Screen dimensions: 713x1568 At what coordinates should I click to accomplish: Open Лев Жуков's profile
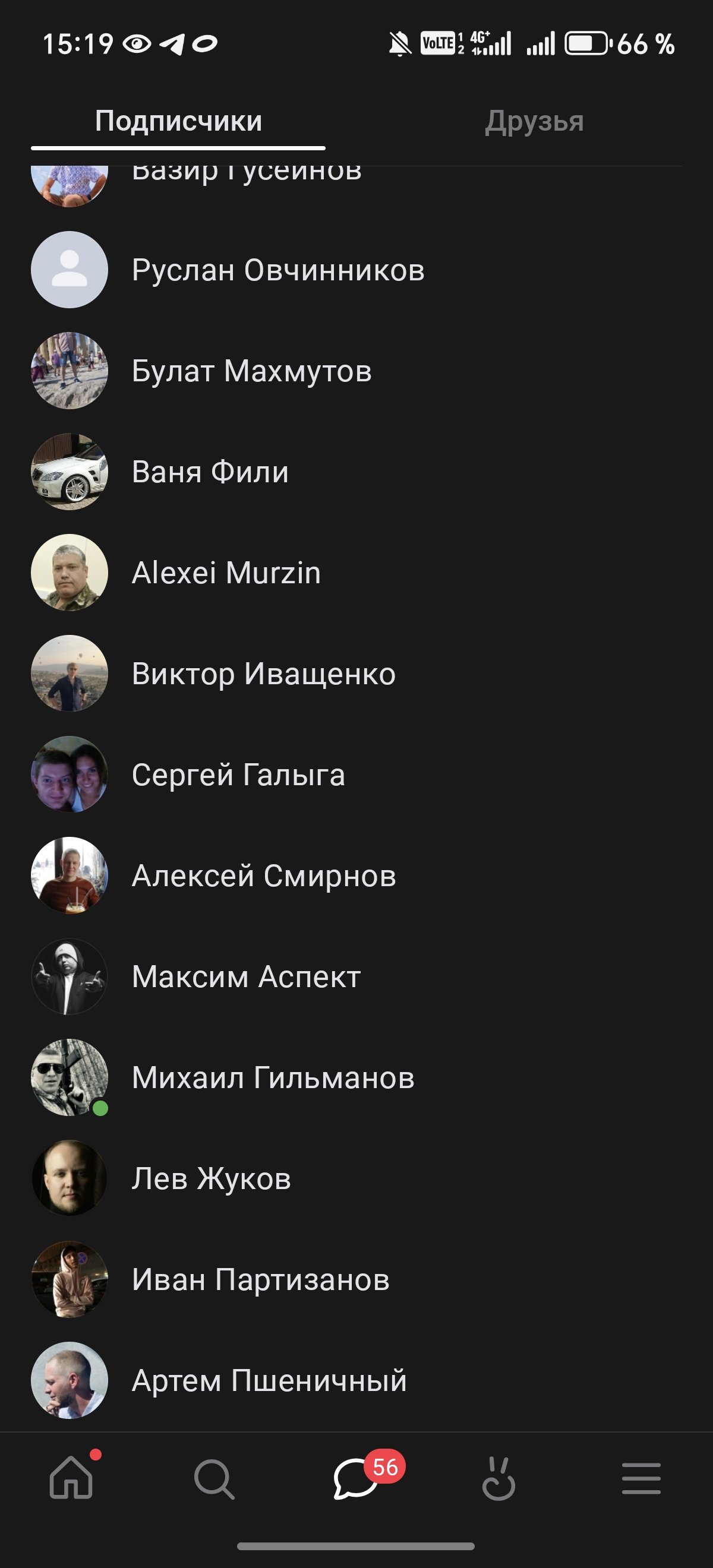(x=212, y=1178)
